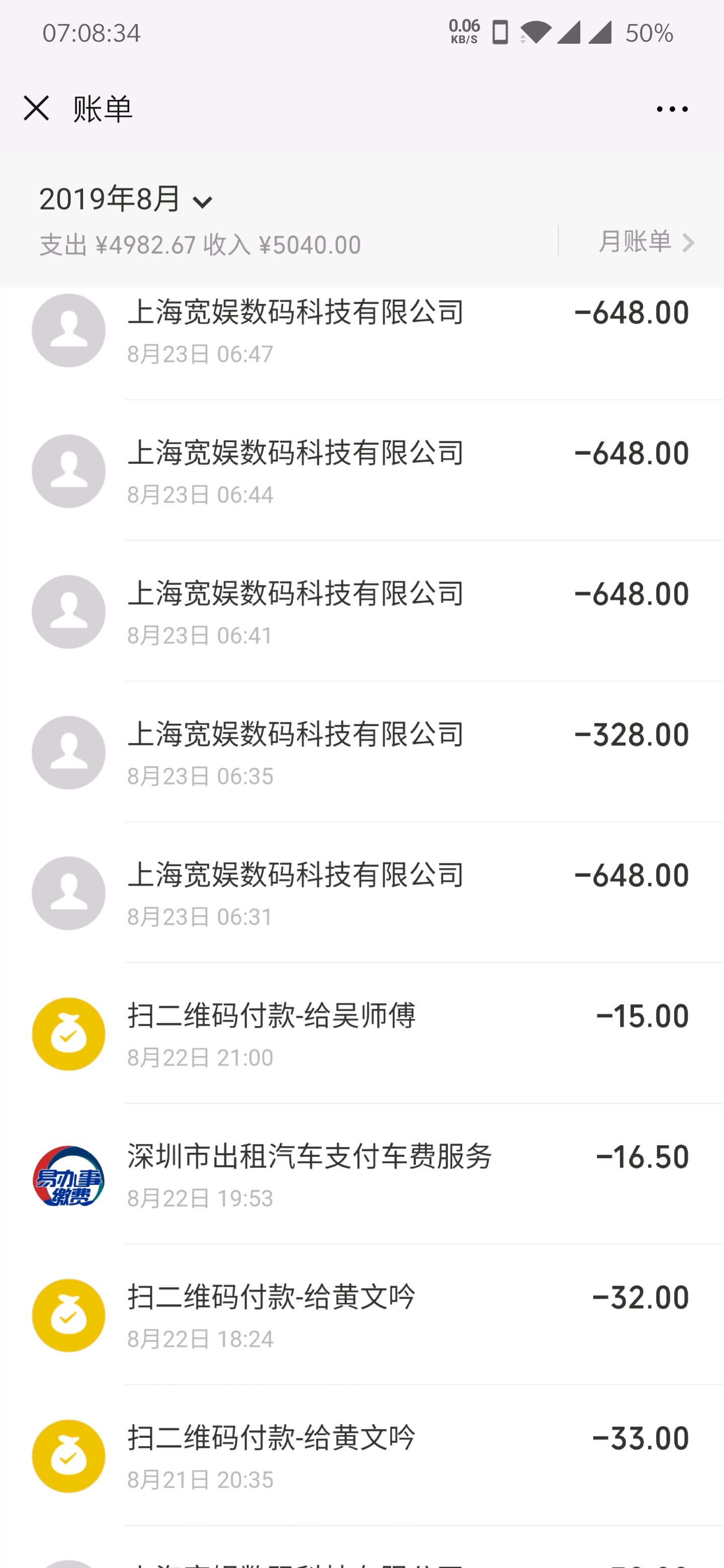The height and width of the screenshot is (1568, 724).
Task: View the 深圳市出租汽车 taxi fare payment
Action: (361, 1175)
